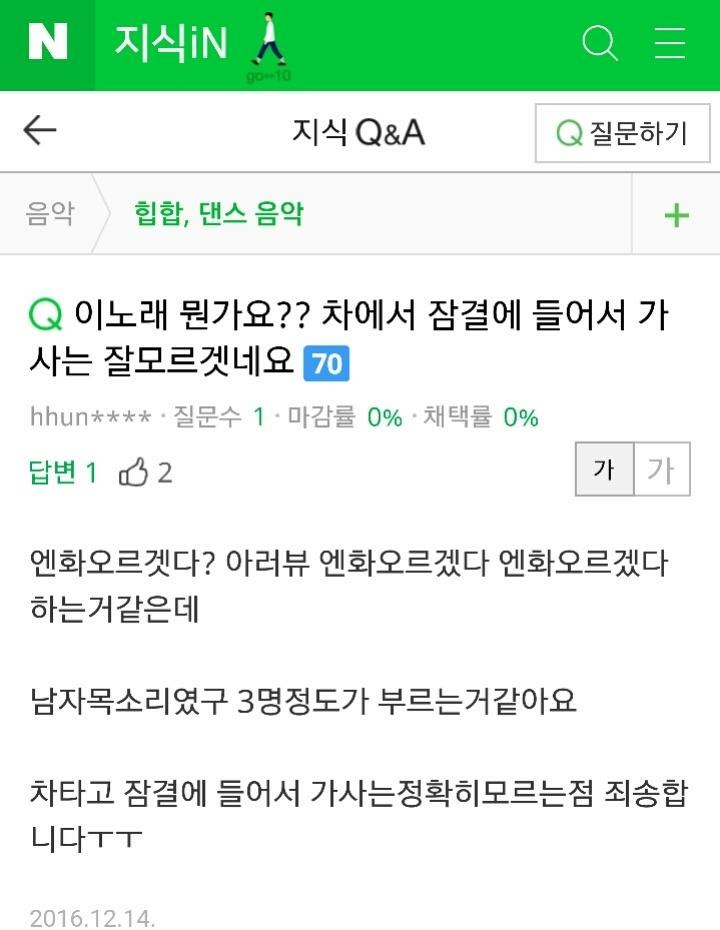The width and height of the screenshot is (720, 930).
Task: Go back with the arrow
Action: 40,131
